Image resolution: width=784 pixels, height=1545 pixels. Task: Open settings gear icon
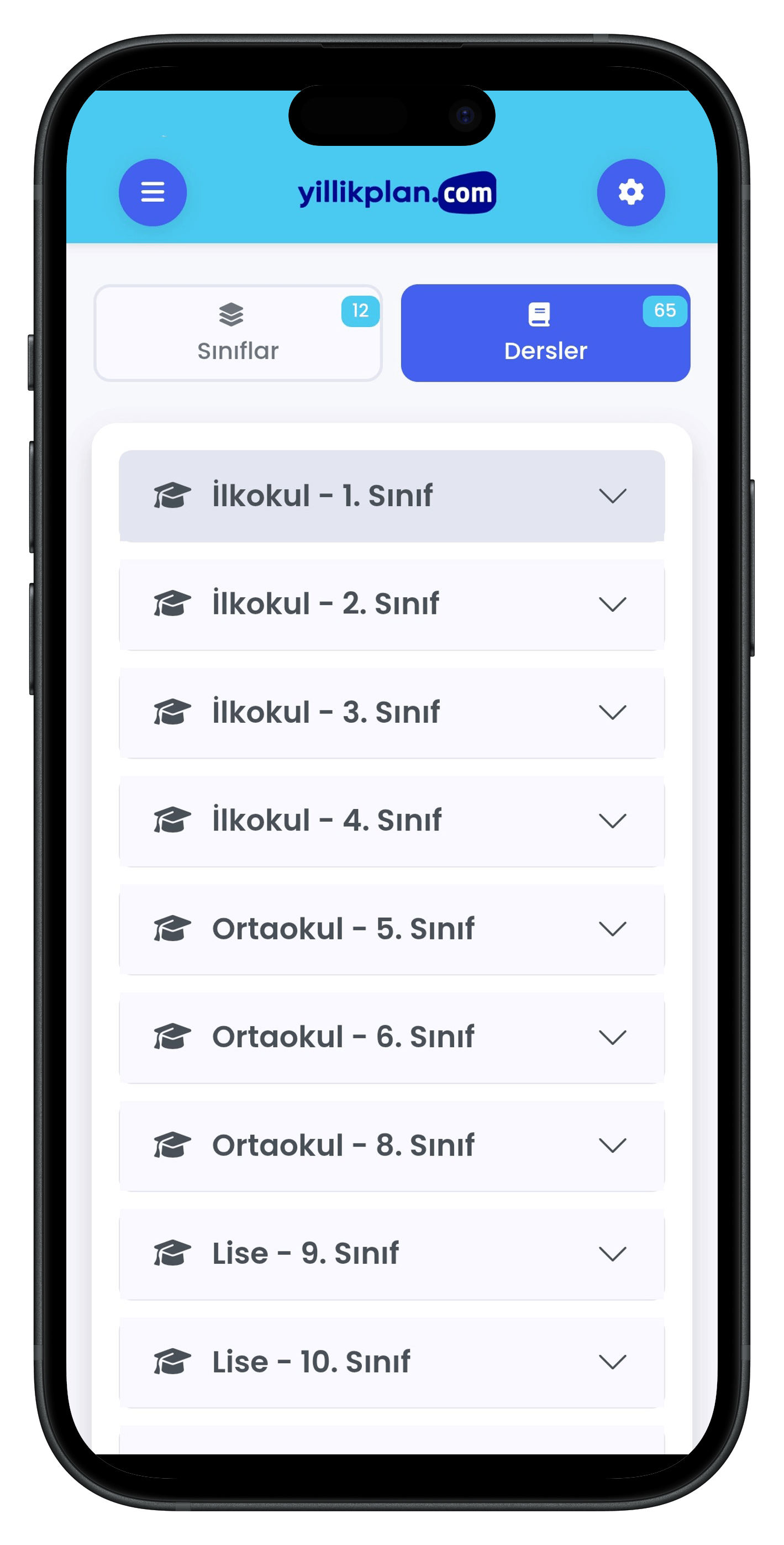pyautogui.click(x=630, y=192)
